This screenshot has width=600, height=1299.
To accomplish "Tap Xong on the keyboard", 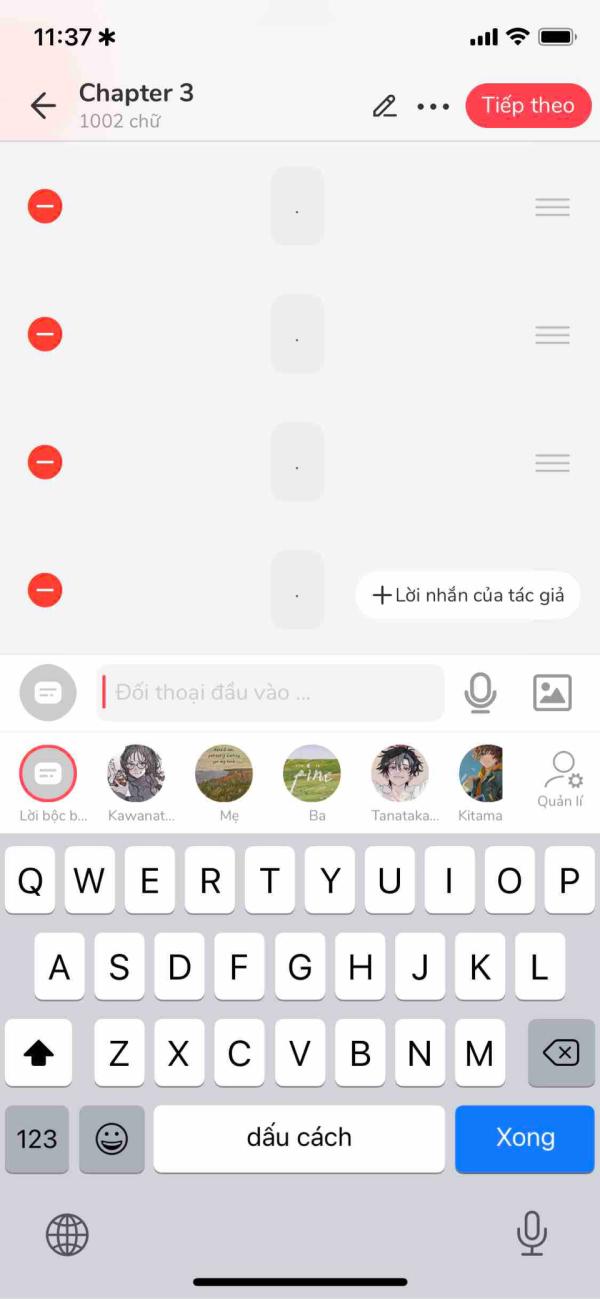I will tap(524, 1138).
